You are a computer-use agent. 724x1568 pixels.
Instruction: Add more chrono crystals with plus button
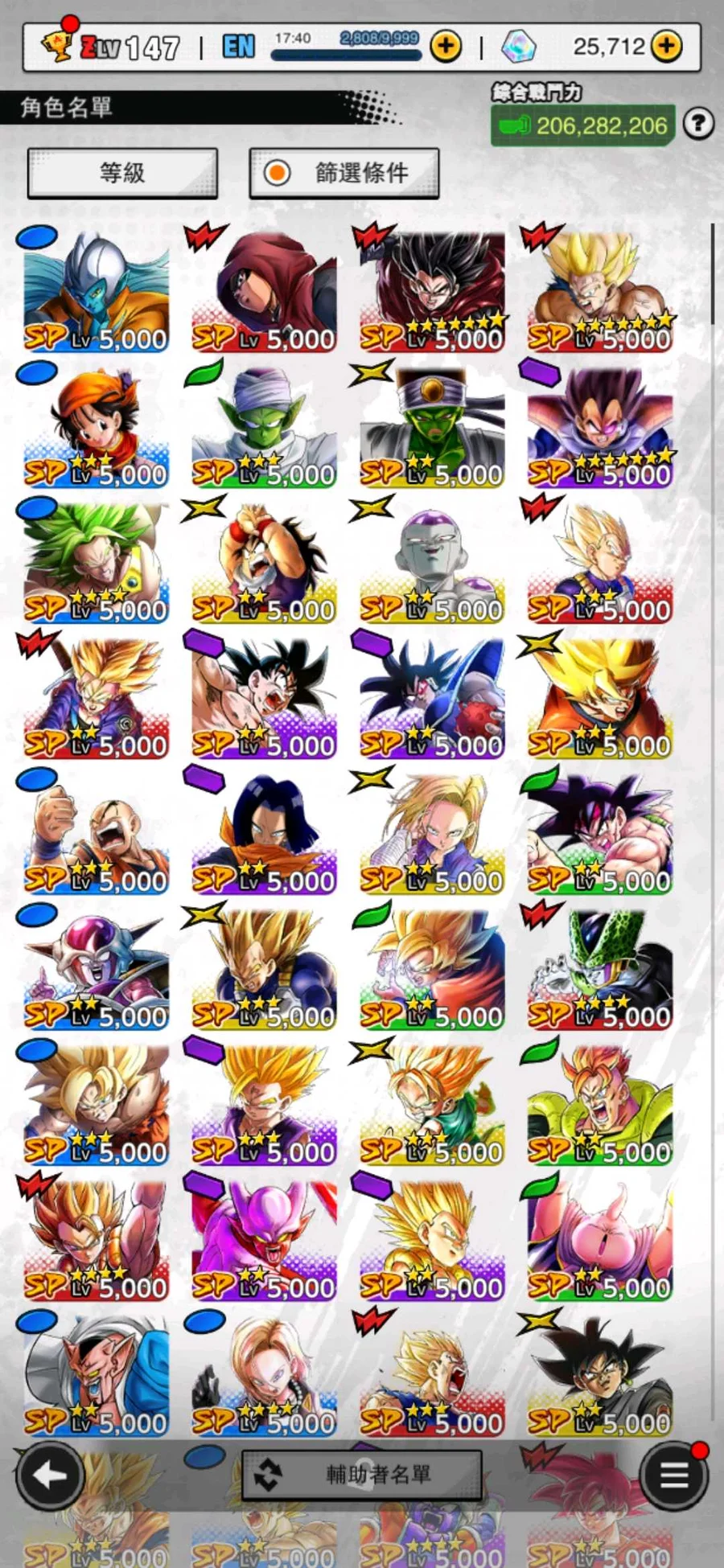coord(666,47)
